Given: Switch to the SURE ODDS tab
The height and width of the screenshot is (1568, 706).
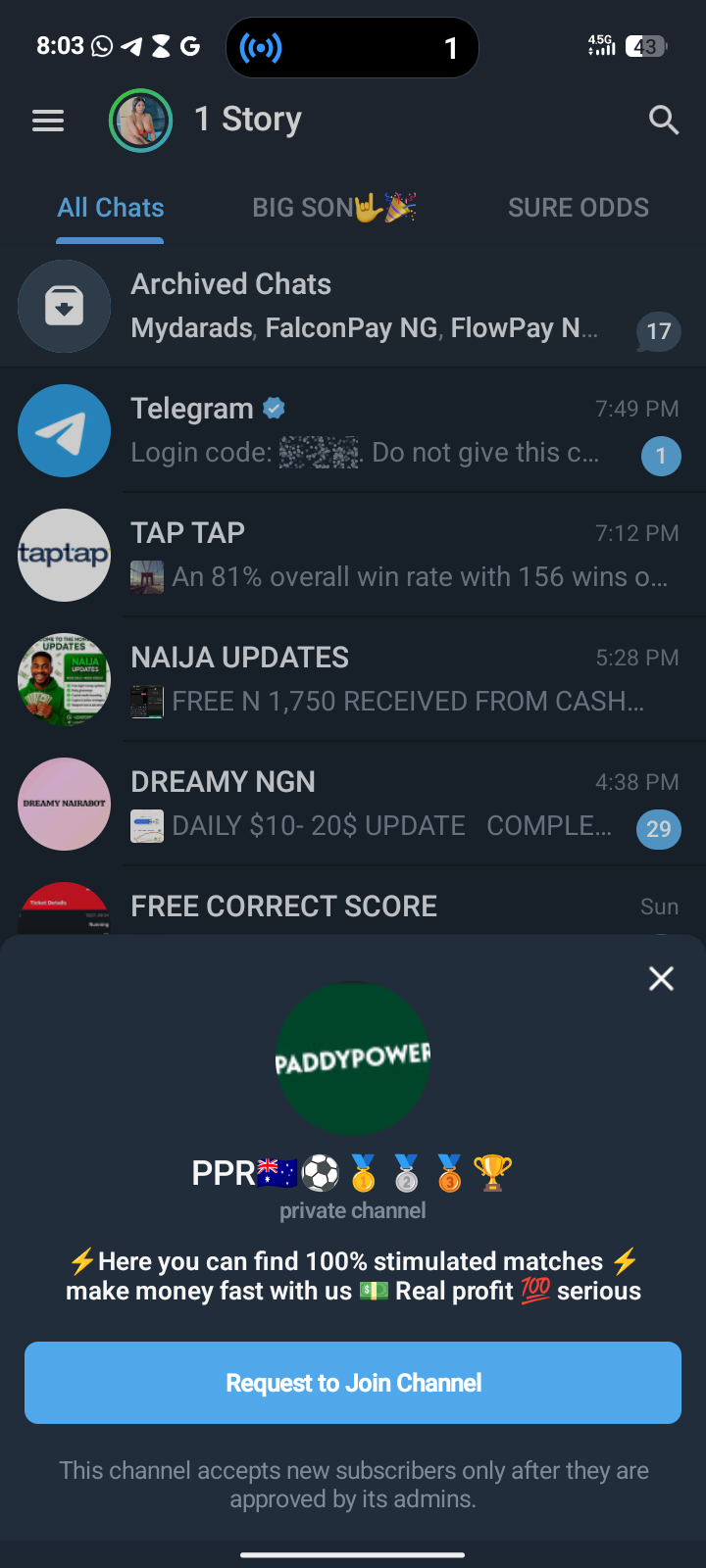Looking at the screenshot, I should pyautogui.click(x=579, y=208).
